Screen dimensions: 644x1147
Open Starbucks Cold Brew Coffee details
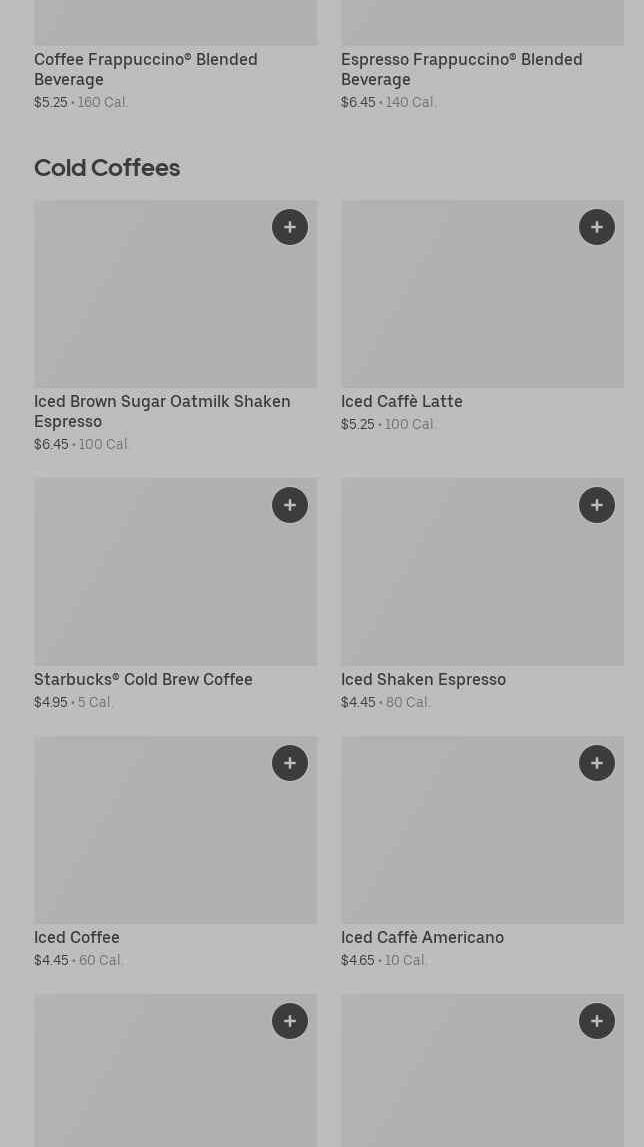pyautogui.click(x=143, y=679)
